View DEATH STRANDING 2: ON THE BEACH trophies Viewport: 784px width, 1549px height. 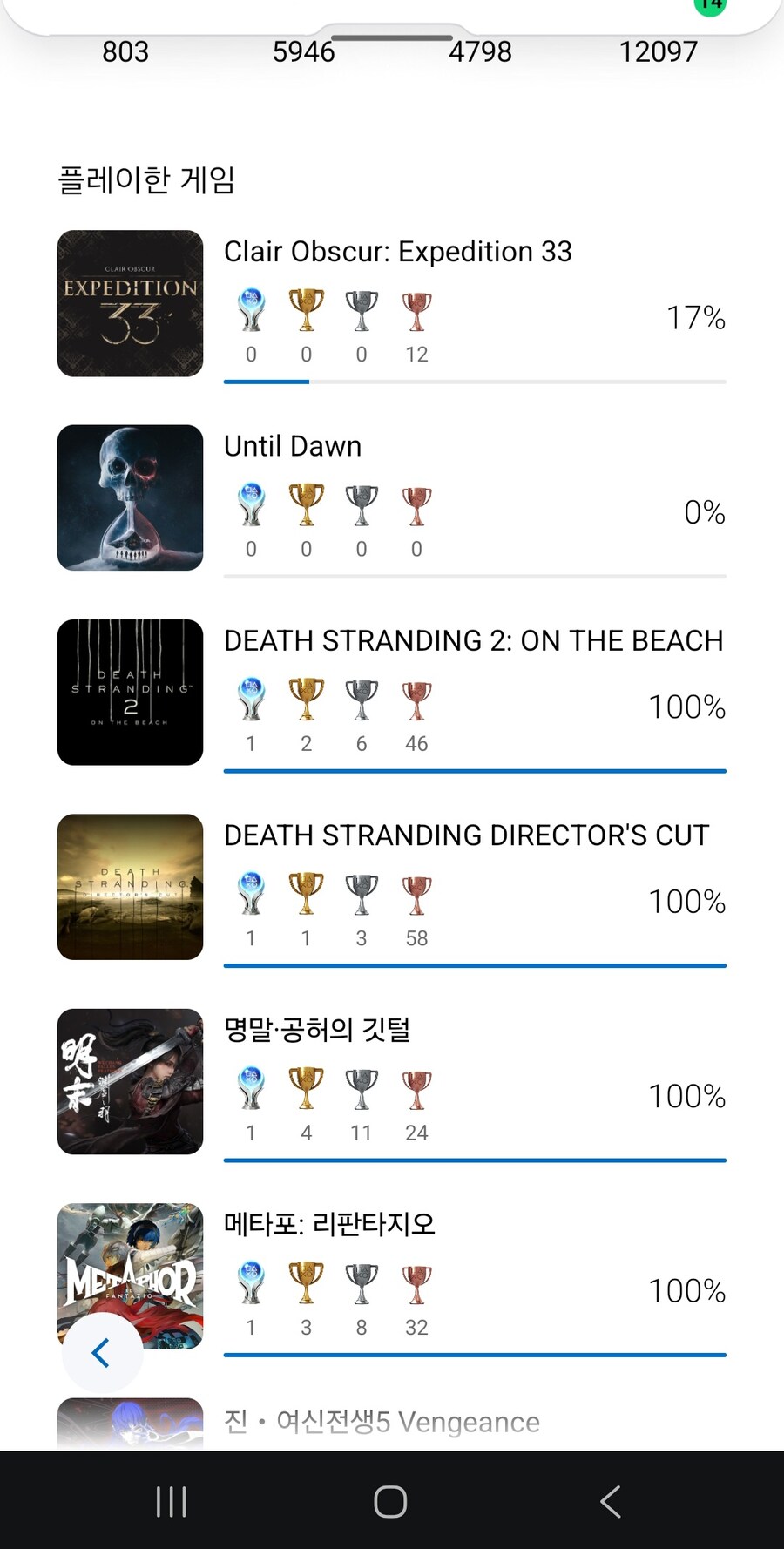(473, 641)
